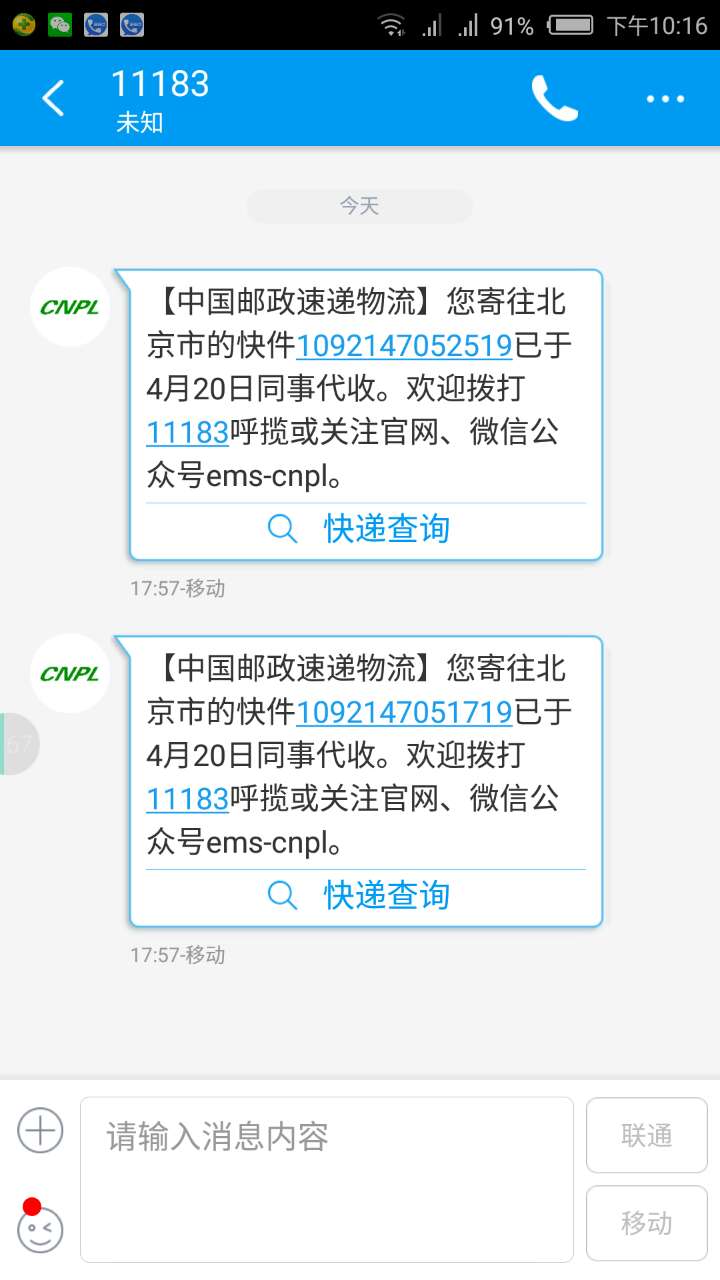
Task: Open the plus attachment button
Action: (40, 1131)
